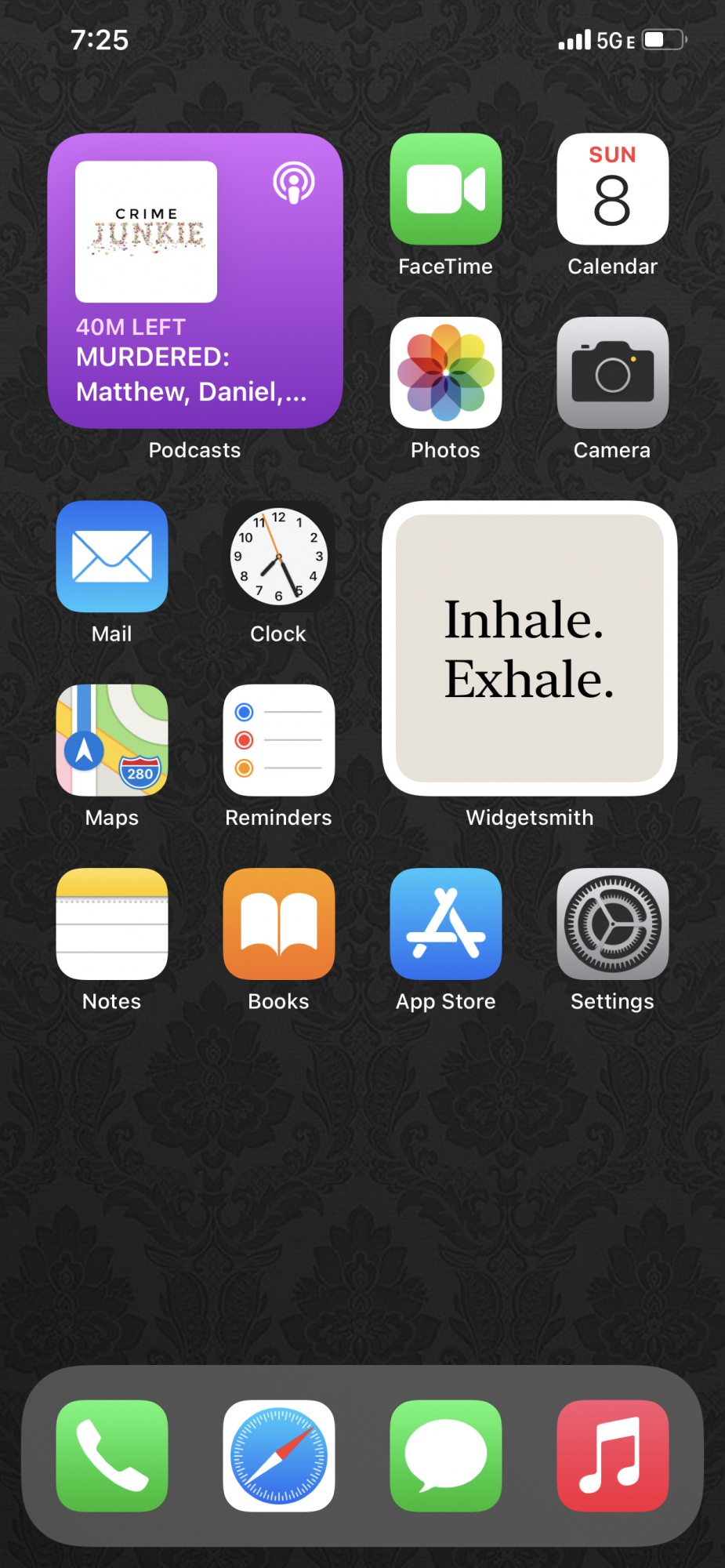Launch the Camera app
This screenshot has height=1568, width=725.
click(612, 372)
